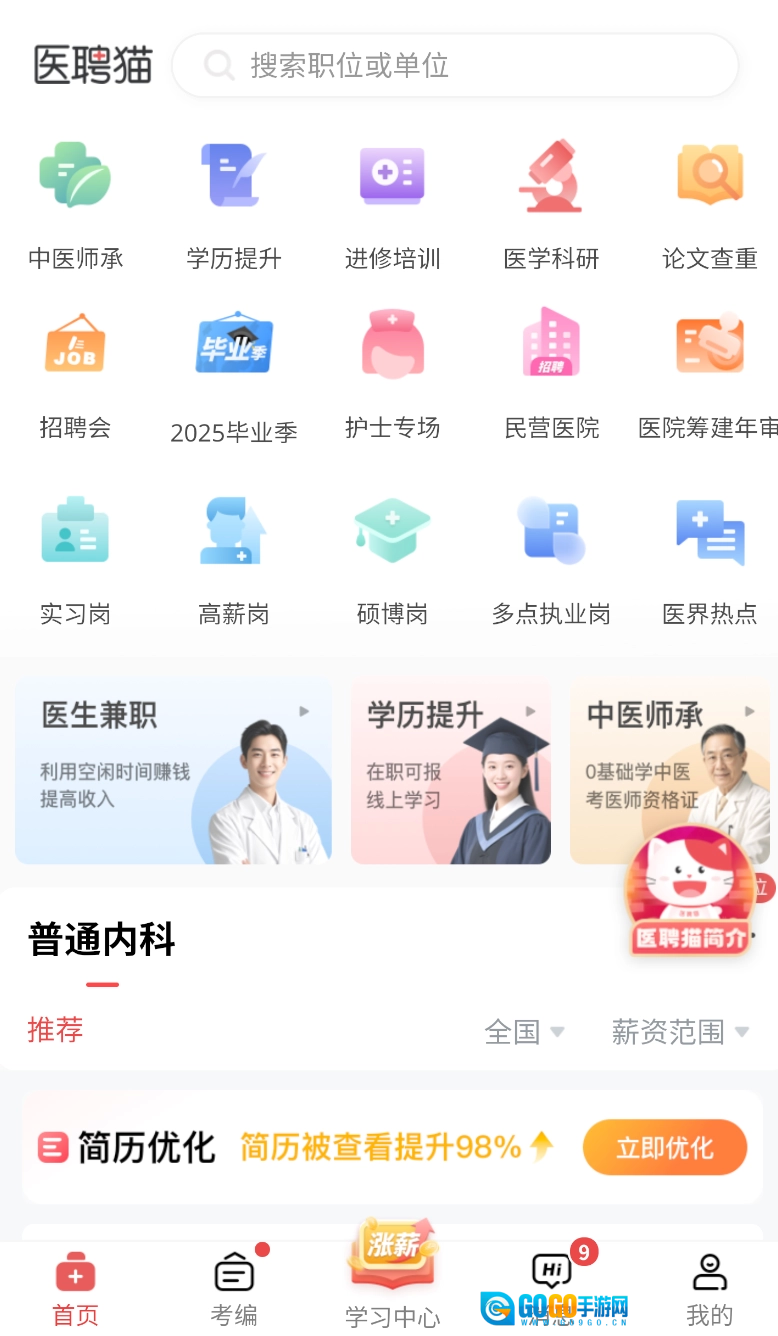This screenshot has height=1336, width=778.
Task: Expand the 薪资范围 salary filter
Action: tap(680, 1032)
